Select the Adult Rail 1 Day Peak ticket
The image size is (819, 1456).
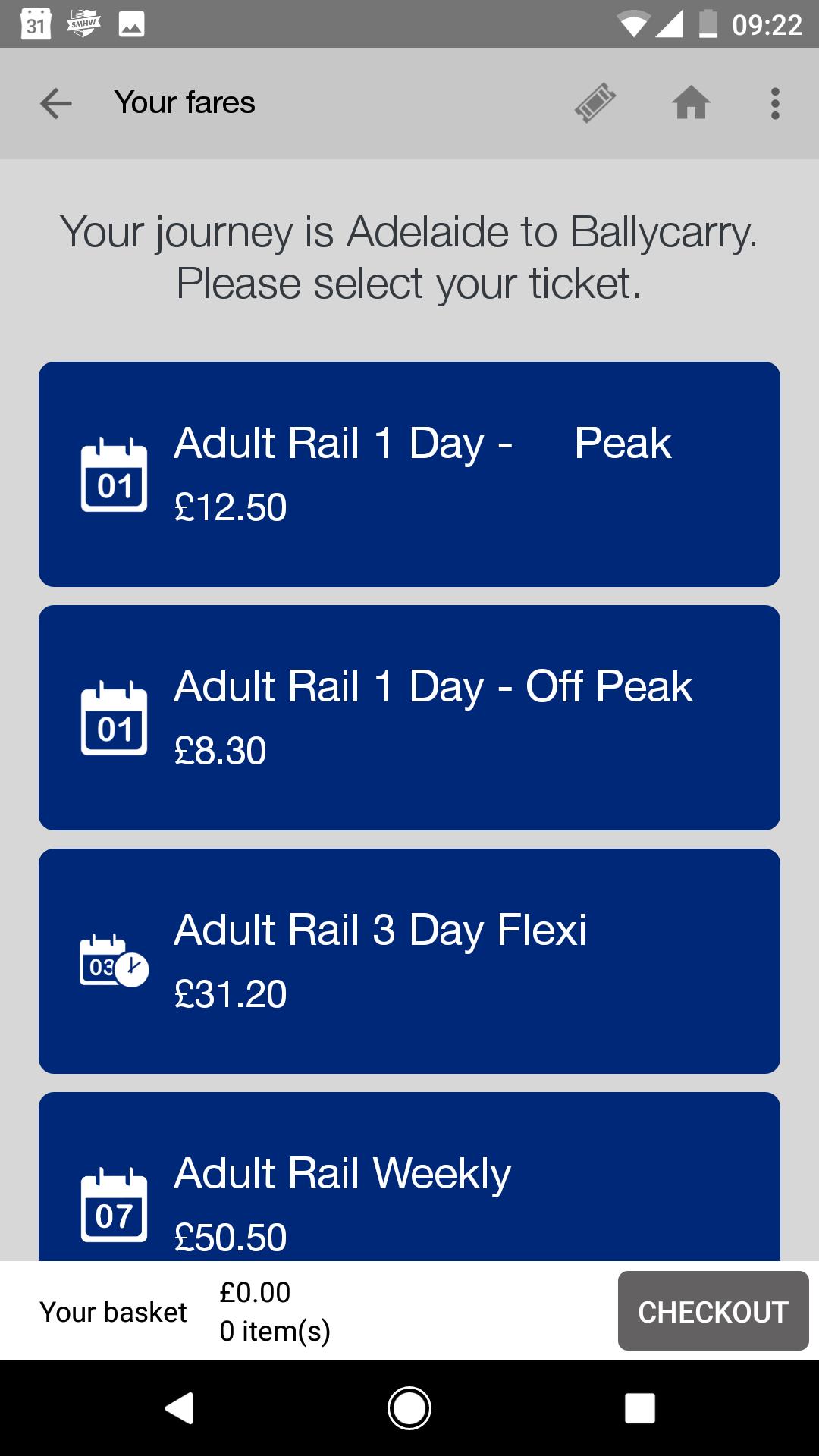[409, 475]
